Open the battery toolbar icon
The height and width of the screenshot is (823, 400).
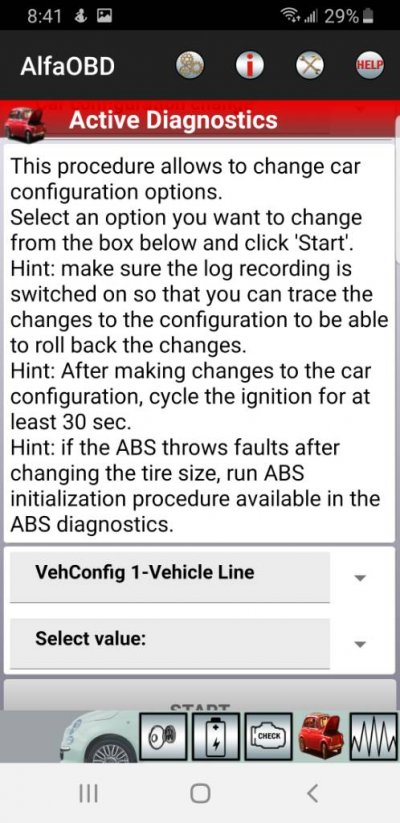click(216, 737)
